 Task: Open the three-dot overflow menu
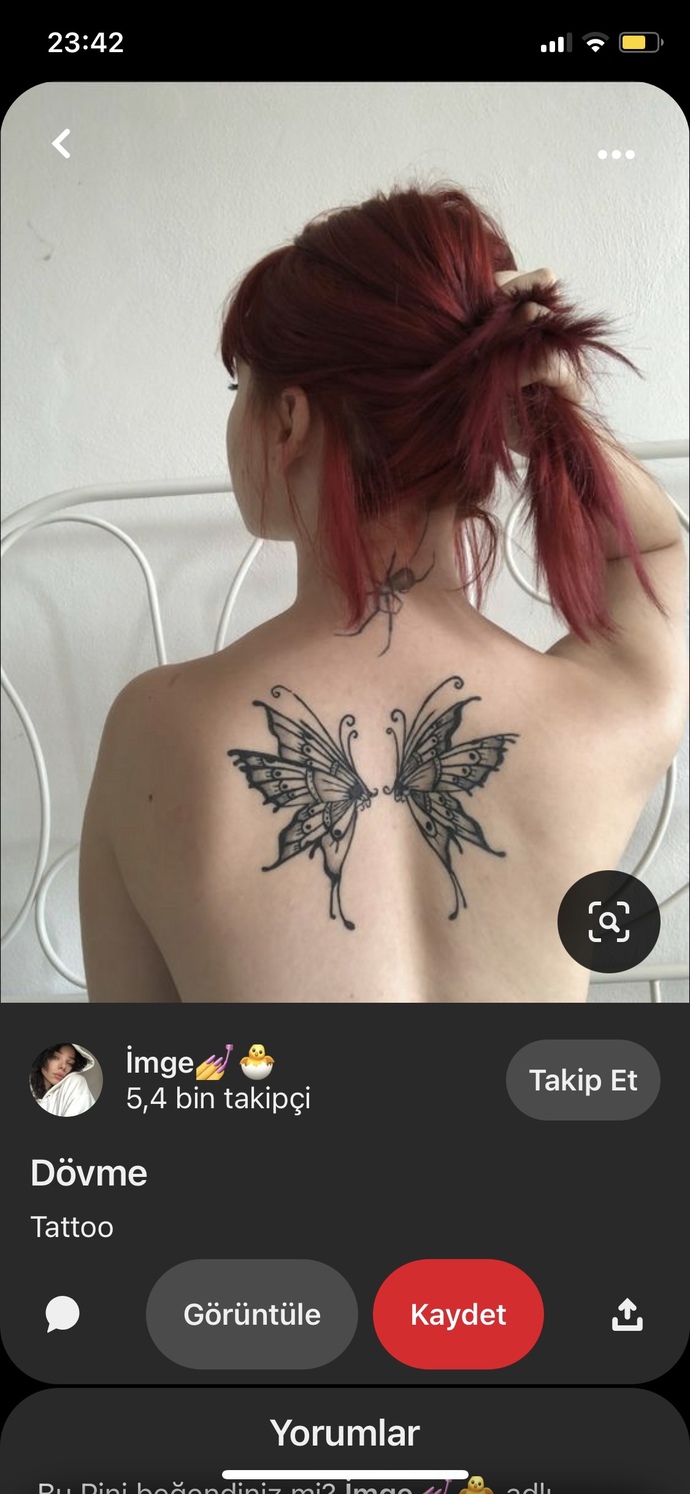616,154
